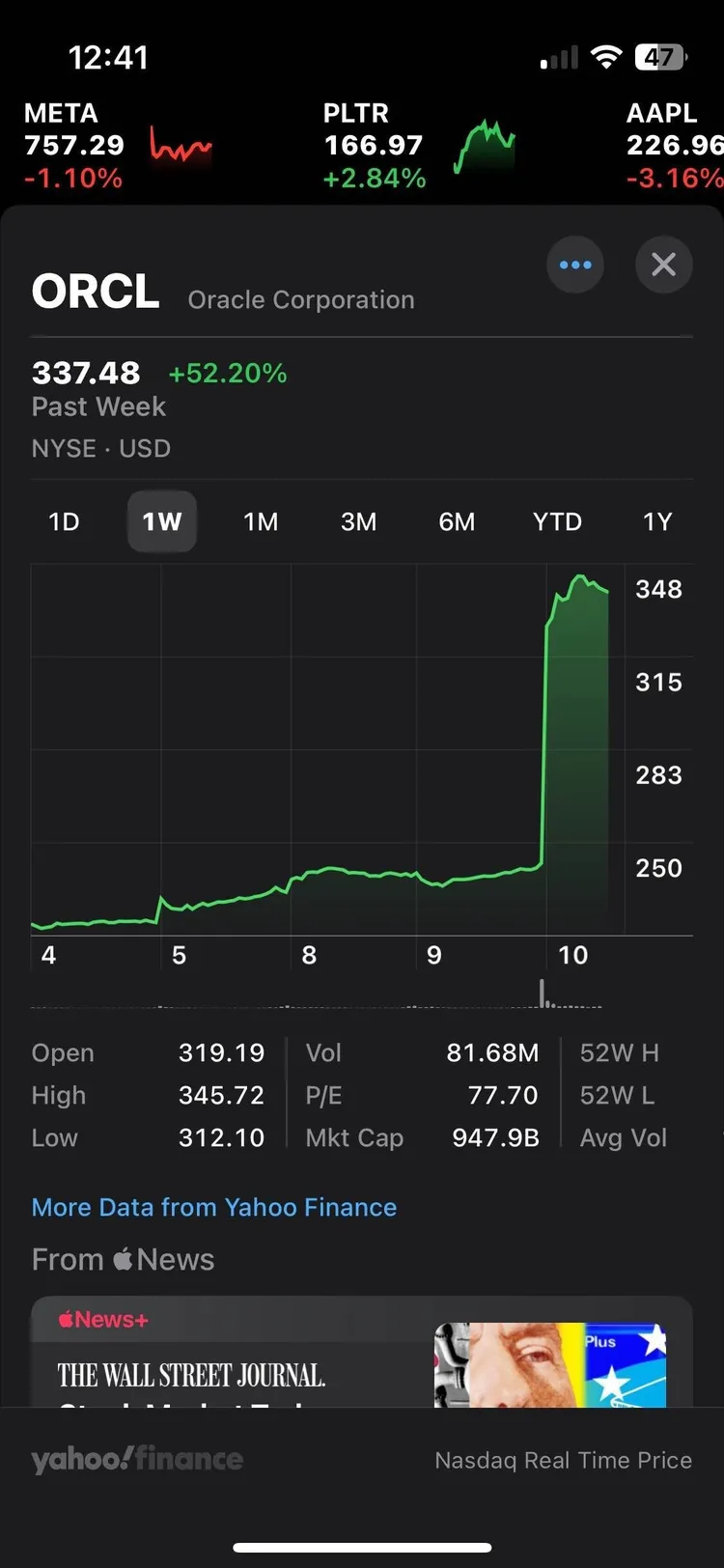This screenshot has height=1568, width=724.
Task: Show the 1M price chart
Action: coord(261,522)
